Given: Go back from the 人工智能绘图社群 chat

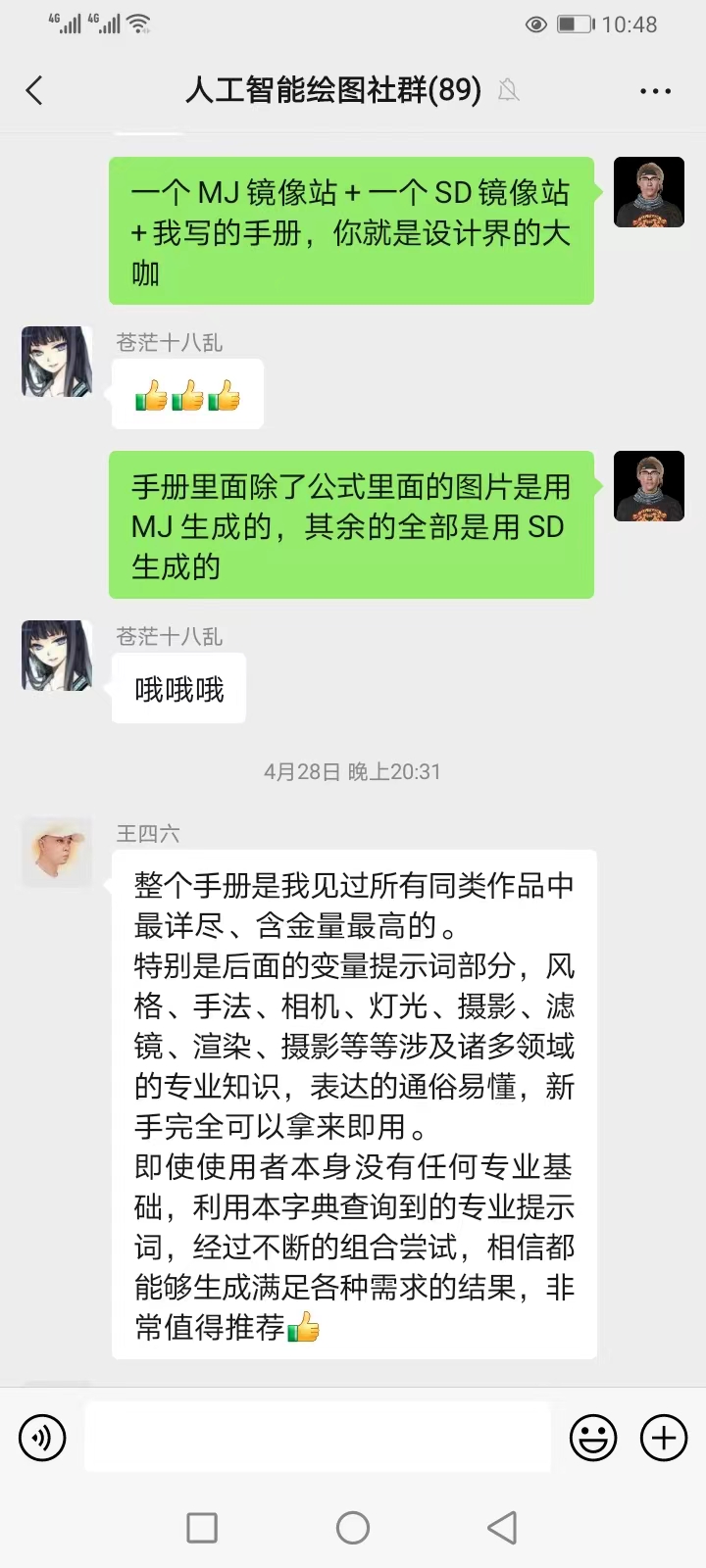Looking at the screenshot, I should pos(35,91).
